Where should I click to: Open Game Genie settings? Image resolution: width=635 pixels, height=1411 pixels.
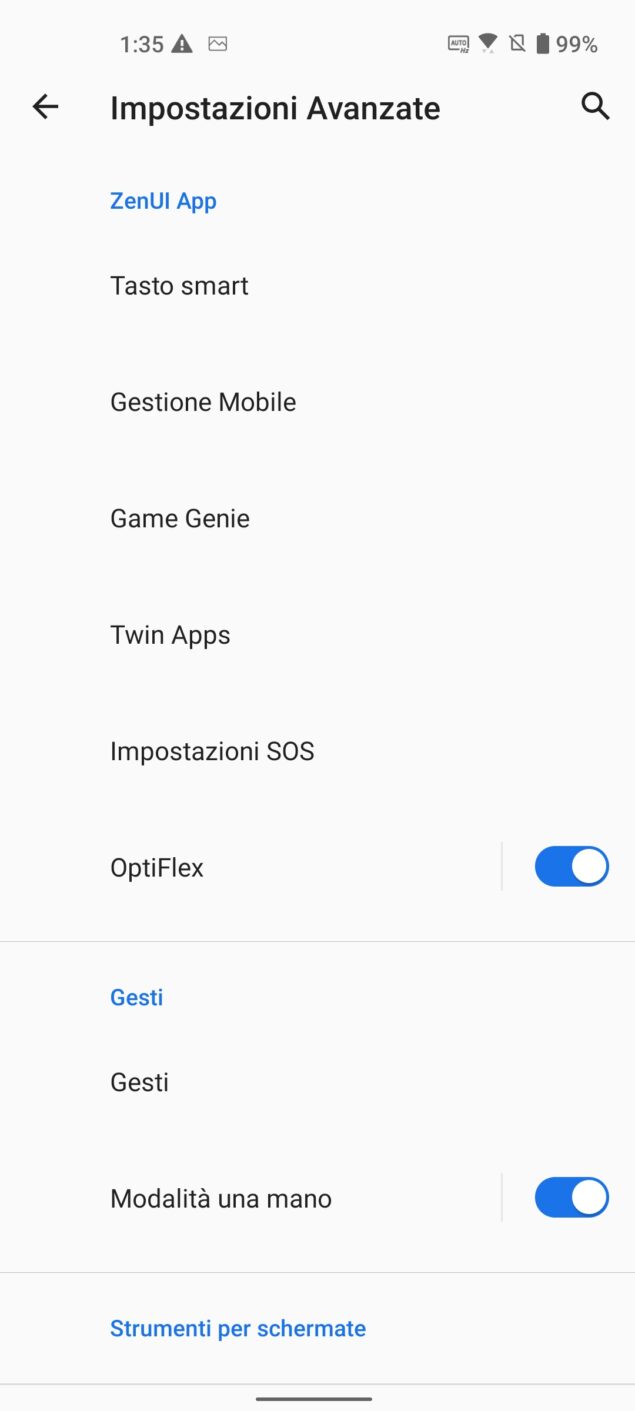[x=317, y=518]
